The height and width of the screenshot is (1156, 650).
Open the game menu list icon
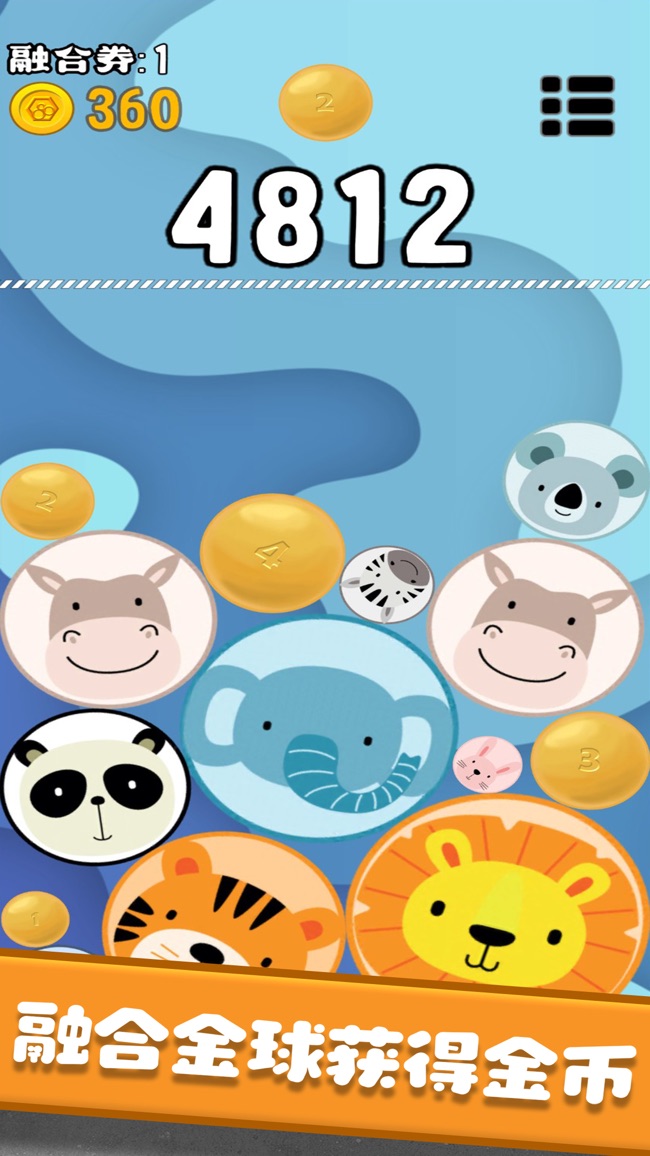click(x=577, y=106)
